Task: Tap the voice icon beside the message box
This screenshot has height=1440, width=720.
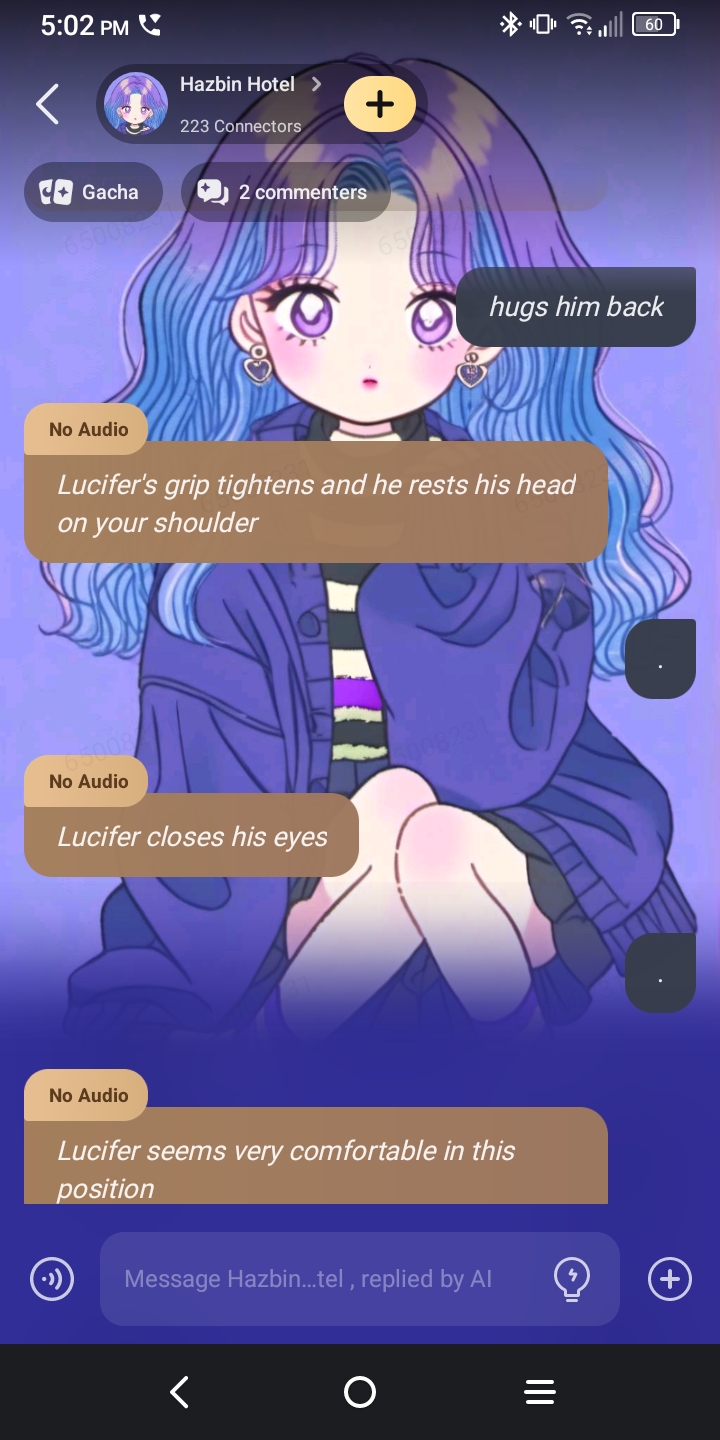Action: pyautogui.click(x=52, y=1279)
